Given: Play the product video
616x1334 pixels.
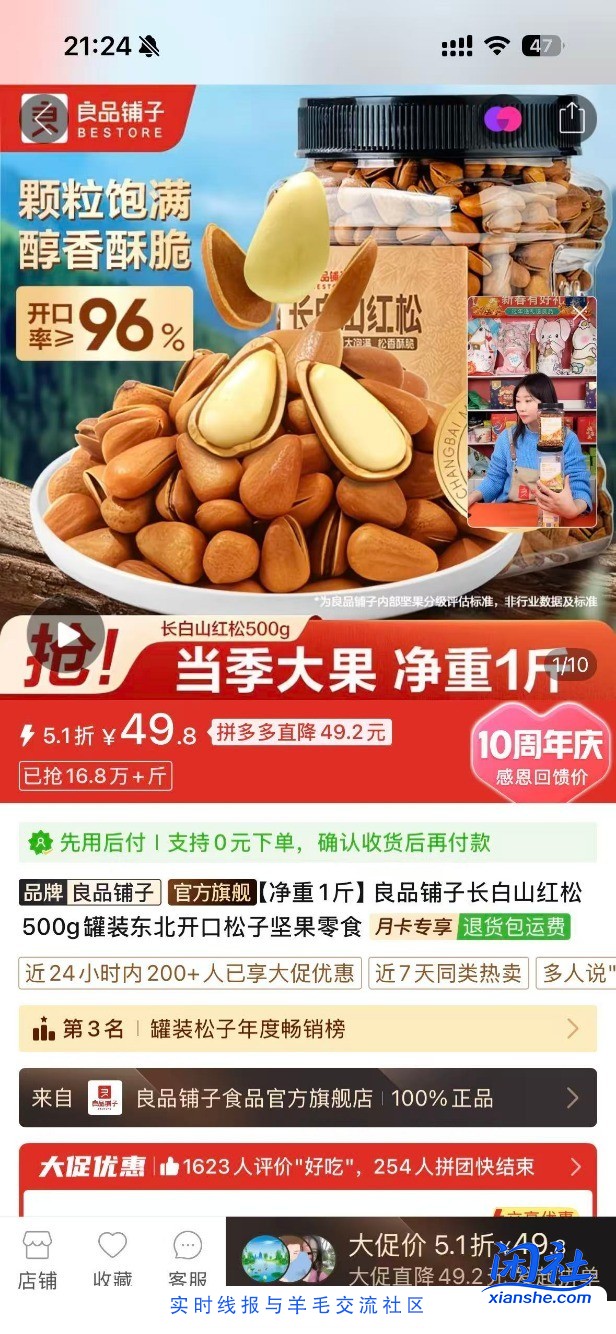Looking at the screenshot, I should (67, 635).
